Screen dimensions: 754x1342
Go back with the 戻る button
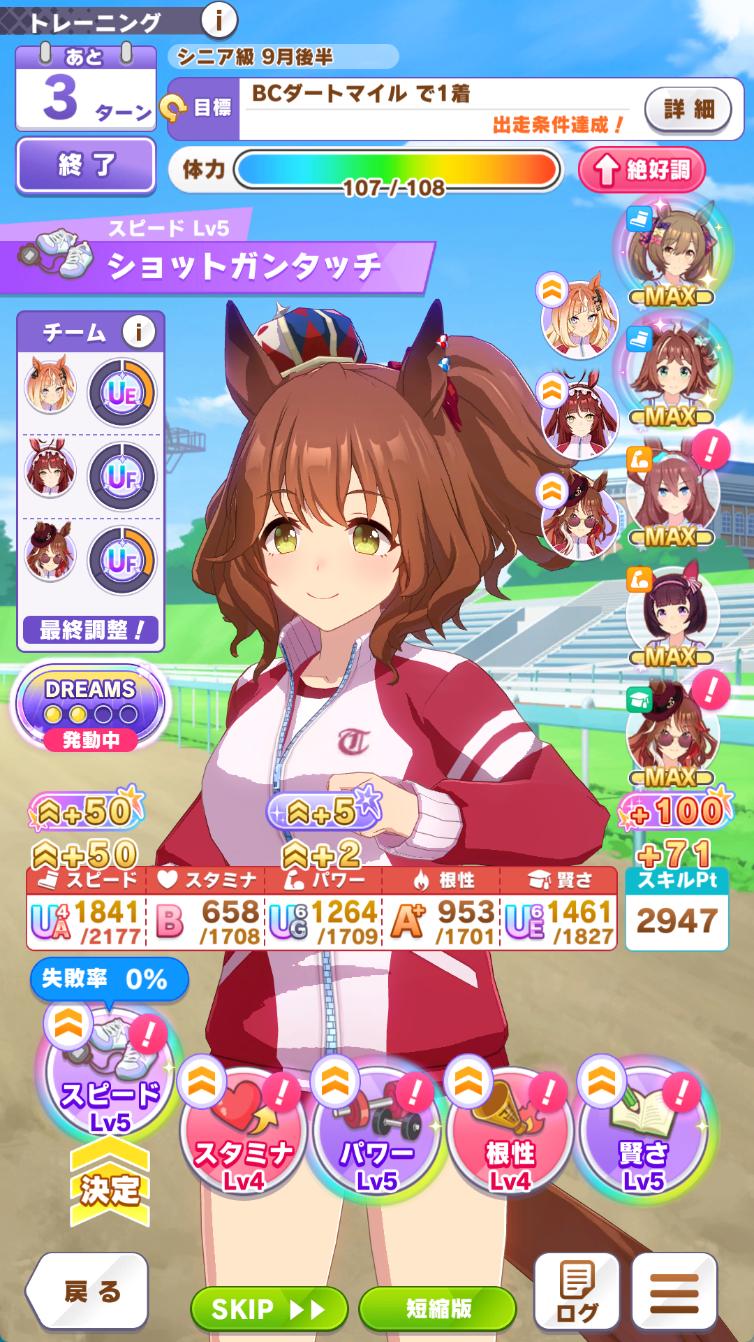tap(89, 1291)
